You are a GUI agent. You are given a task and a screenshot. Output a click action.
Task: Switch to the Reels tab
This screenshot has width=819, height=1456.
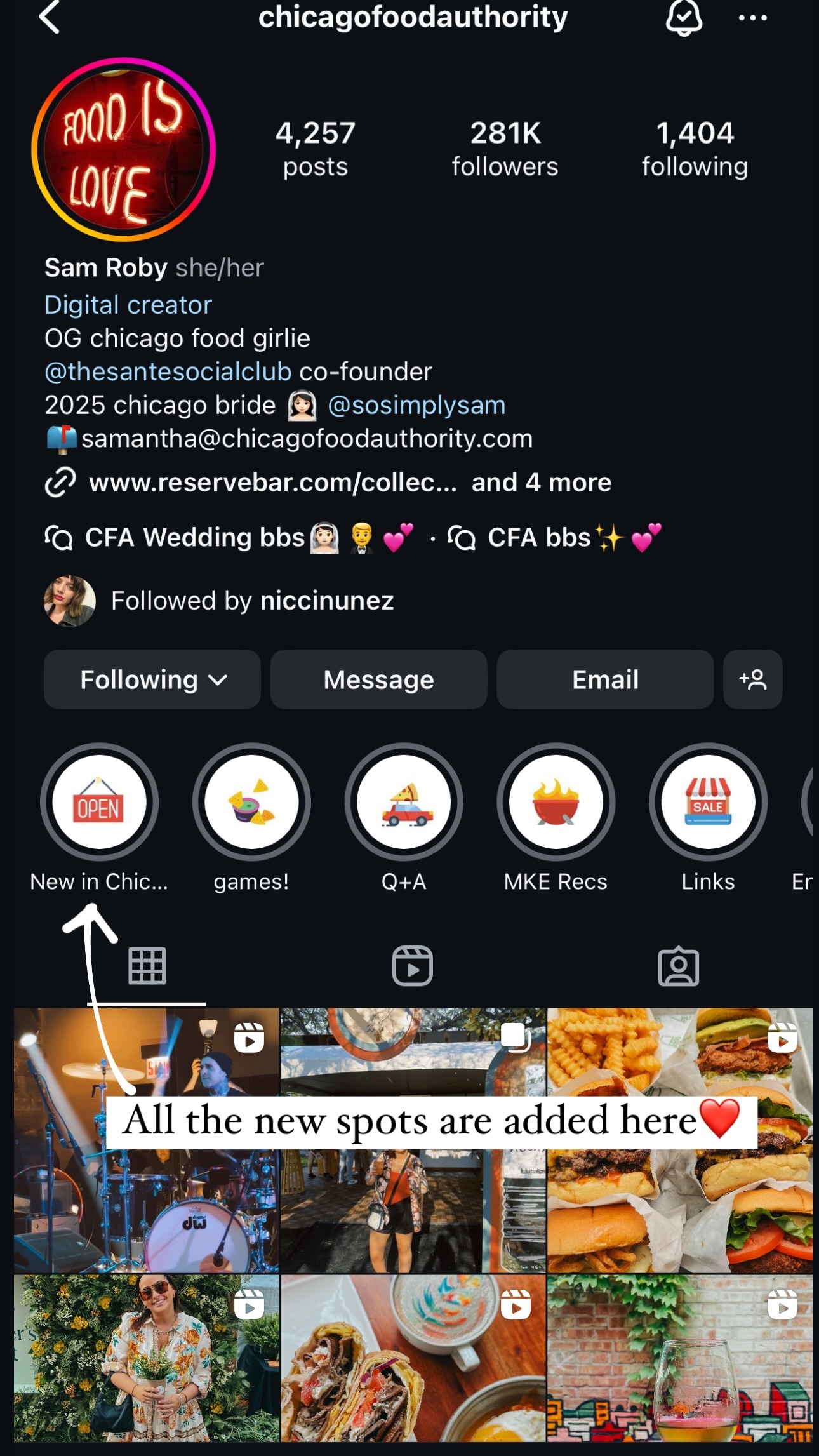click(413, 966)
